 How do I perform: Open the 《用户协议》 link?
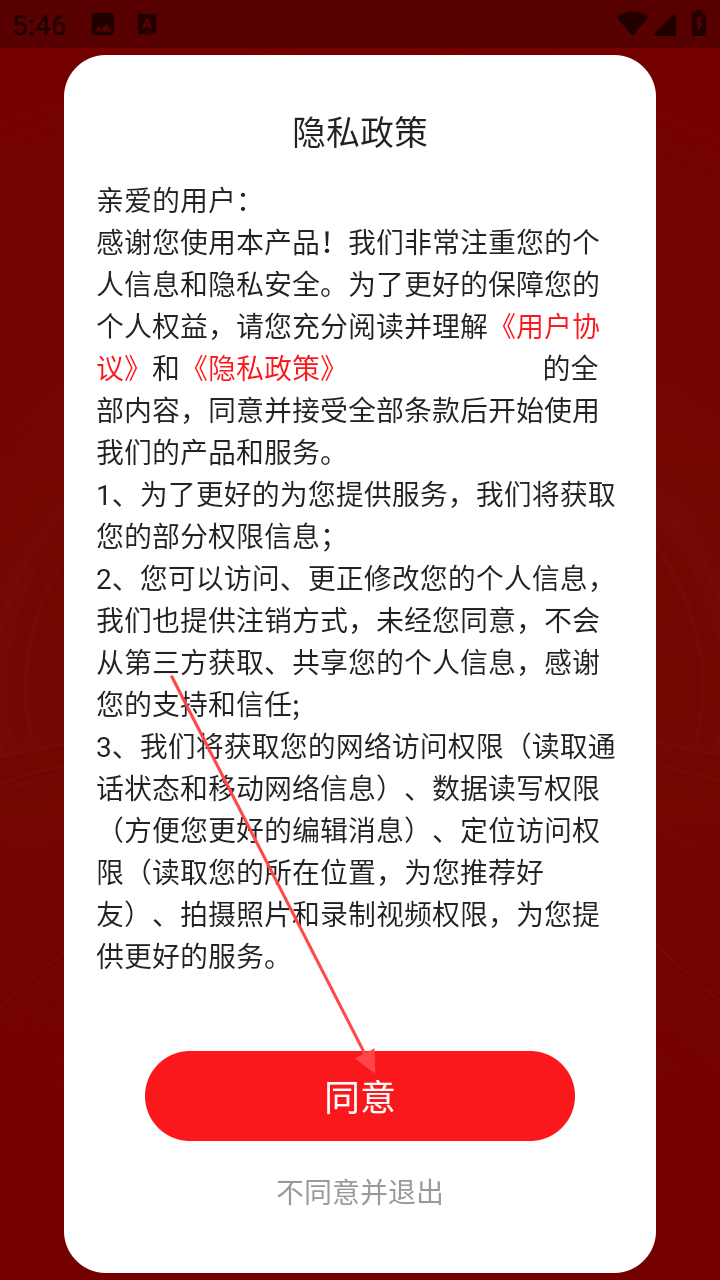click(x=548, y=328)
